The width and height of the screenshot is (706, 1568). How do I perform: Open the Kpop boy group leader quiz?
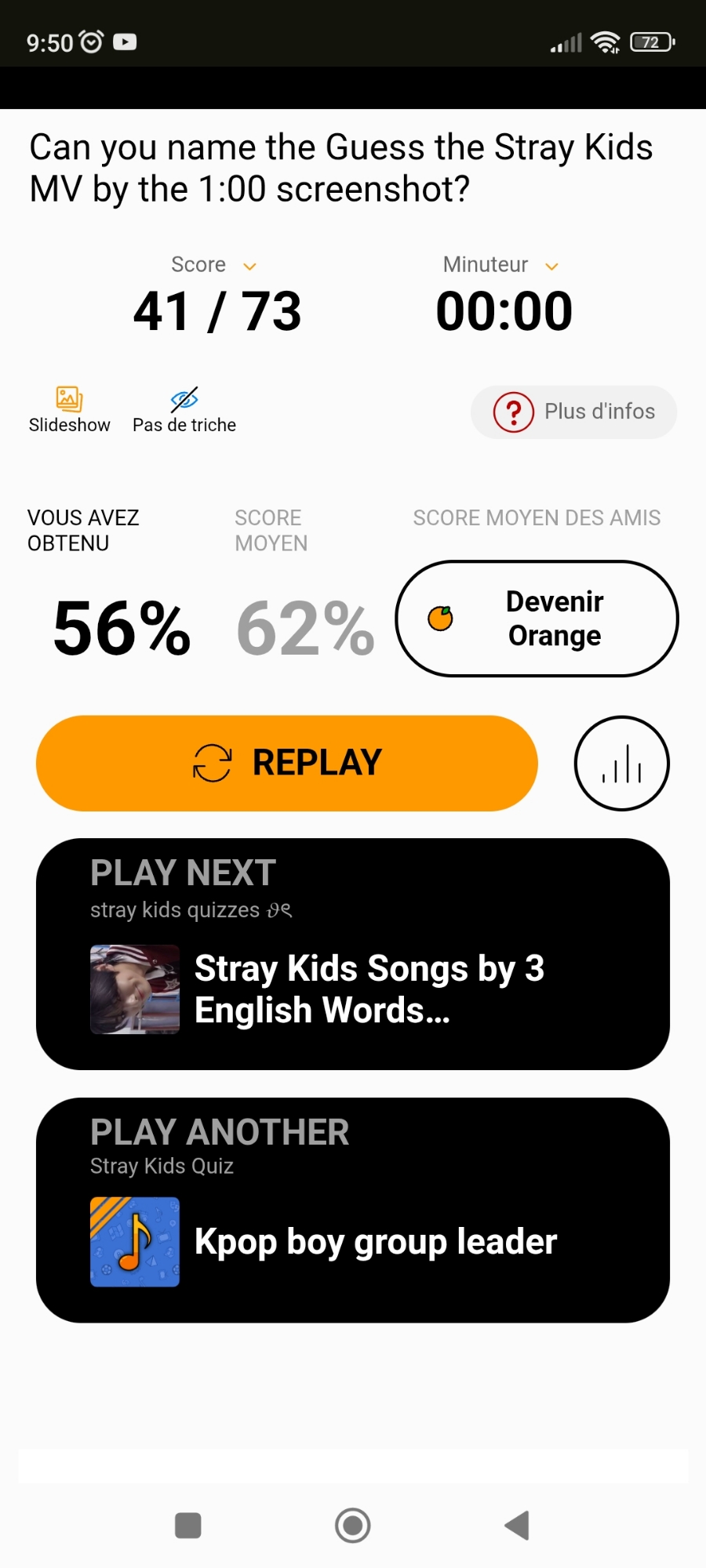point(353,1241)
